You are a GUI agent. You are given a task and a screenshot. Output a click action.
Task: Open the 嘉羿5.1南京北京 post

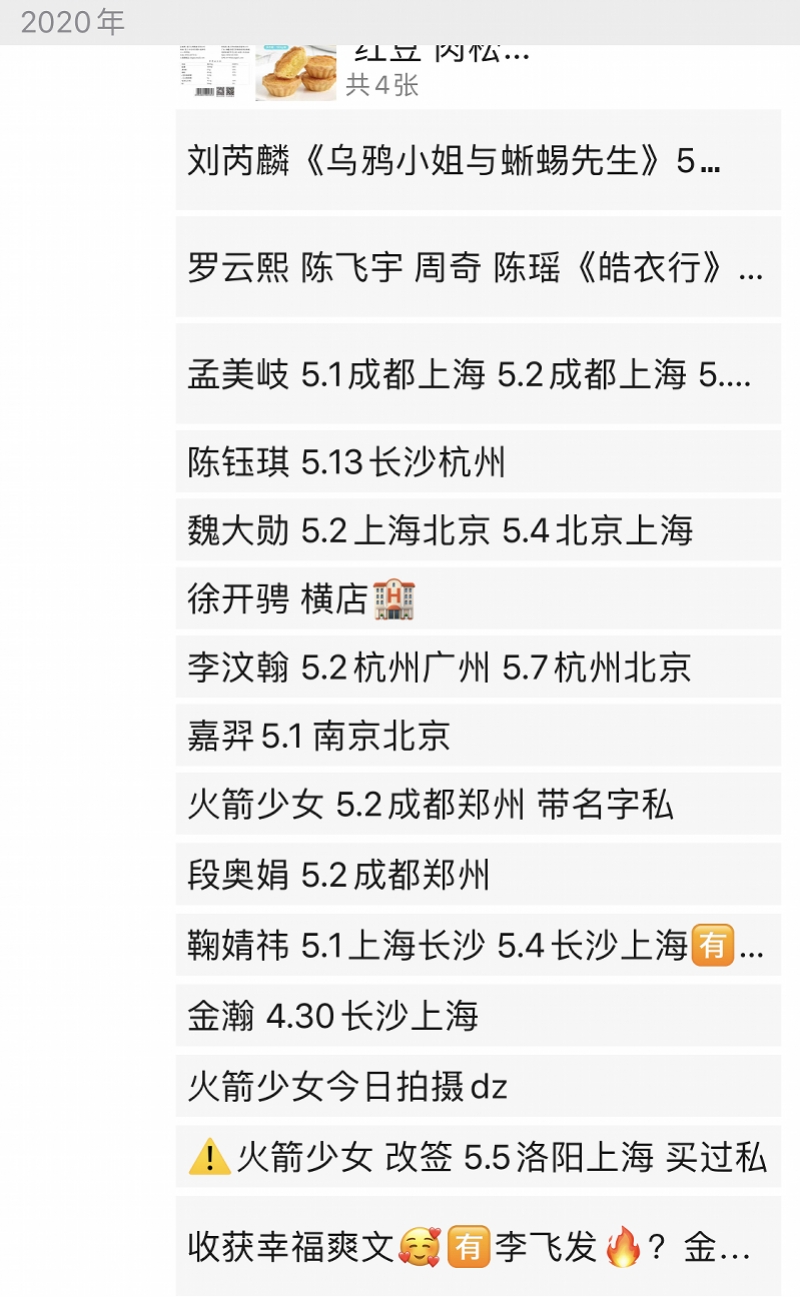tap(478, 736)
